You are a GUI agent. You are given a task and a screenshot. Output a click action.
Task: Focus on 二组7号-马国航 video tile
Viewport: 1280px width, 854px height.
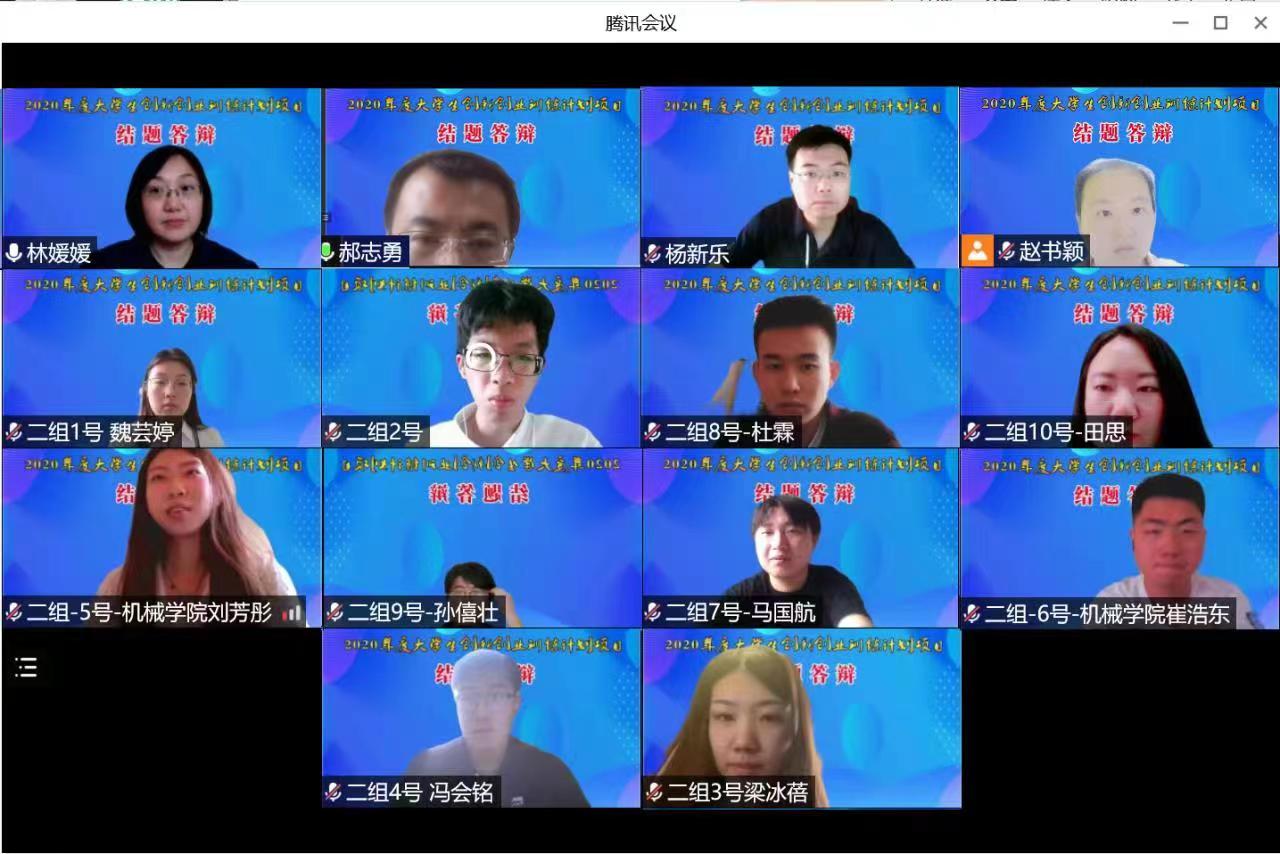click(800, 538)
